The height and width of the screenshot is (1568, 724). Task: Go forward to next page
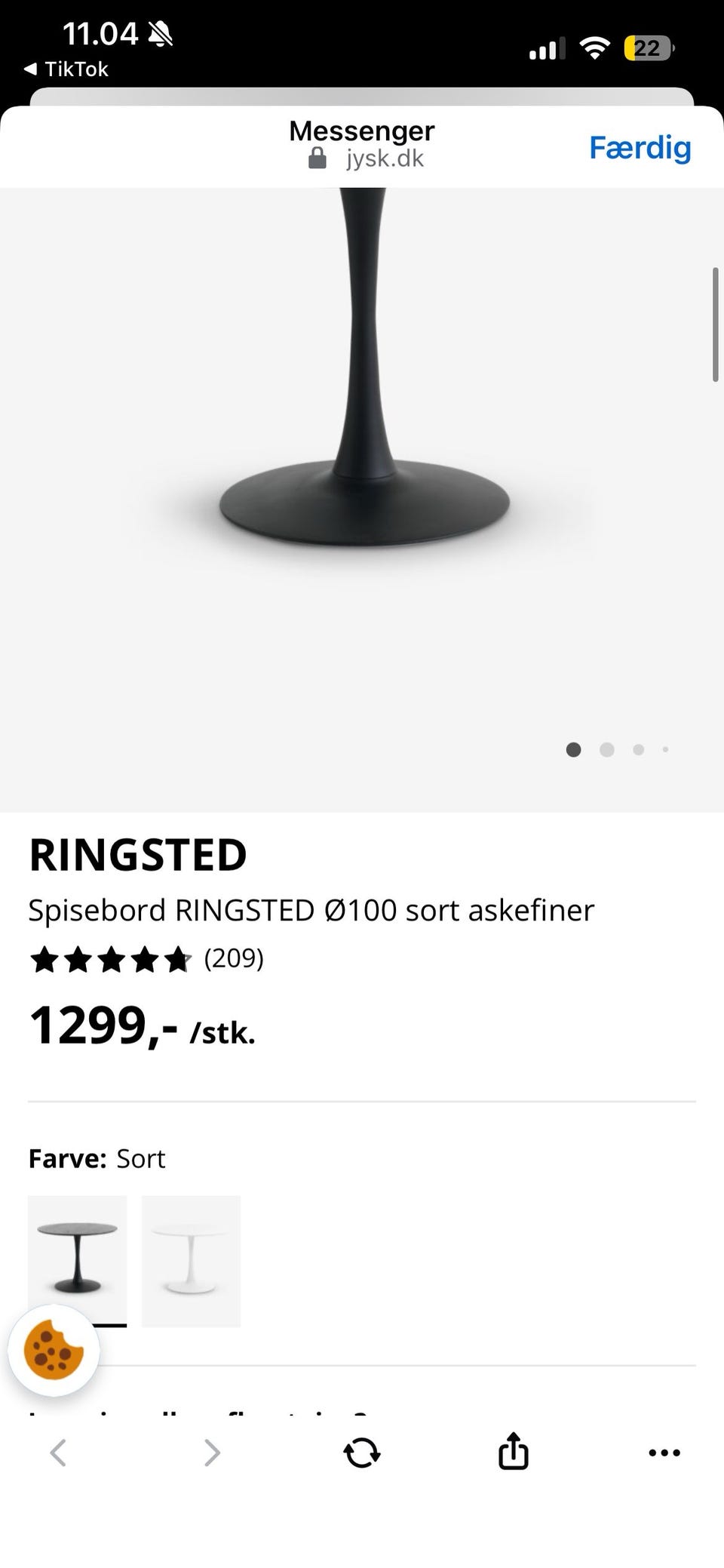(212, 1452)
